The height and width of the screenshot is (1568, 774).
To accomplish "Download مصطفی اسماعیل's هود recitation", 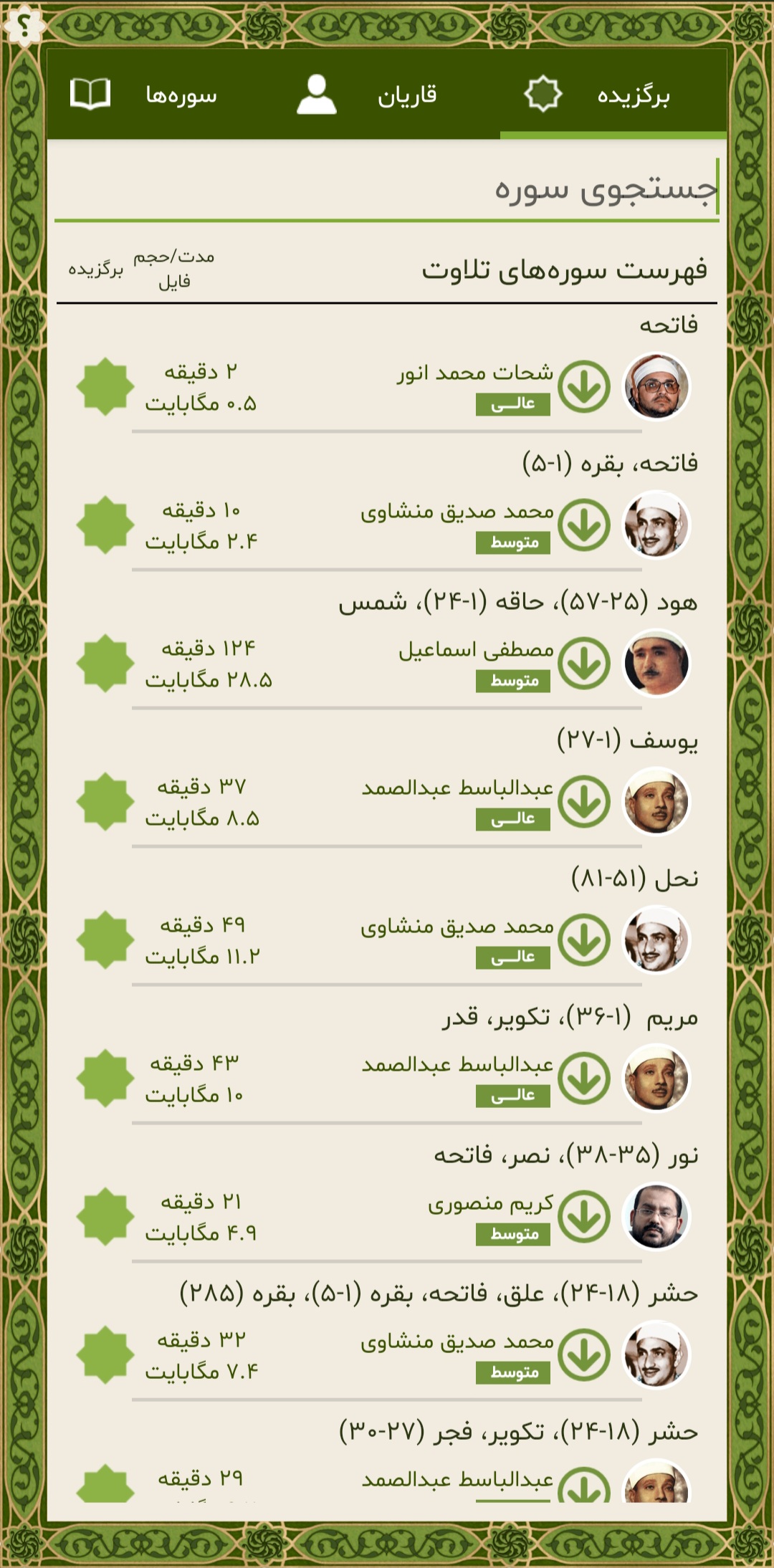I will click(x=584, y=664).
